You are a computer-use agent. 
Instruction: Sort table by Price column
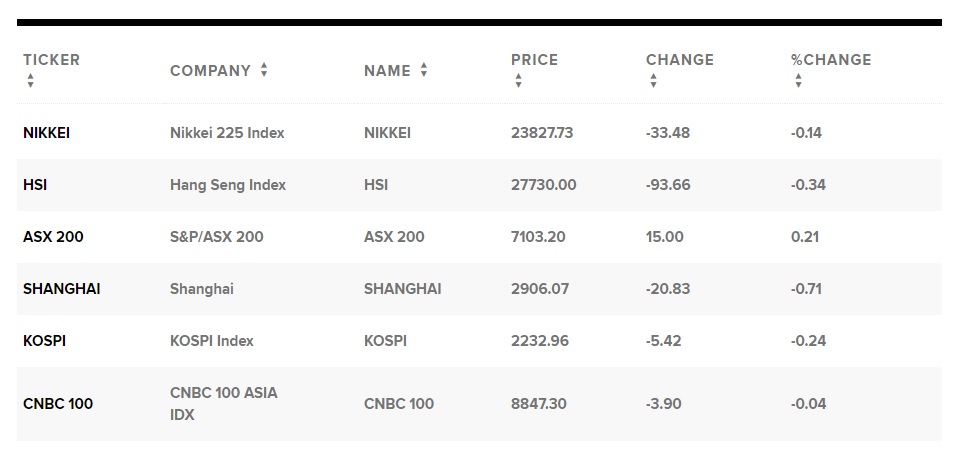518,81
